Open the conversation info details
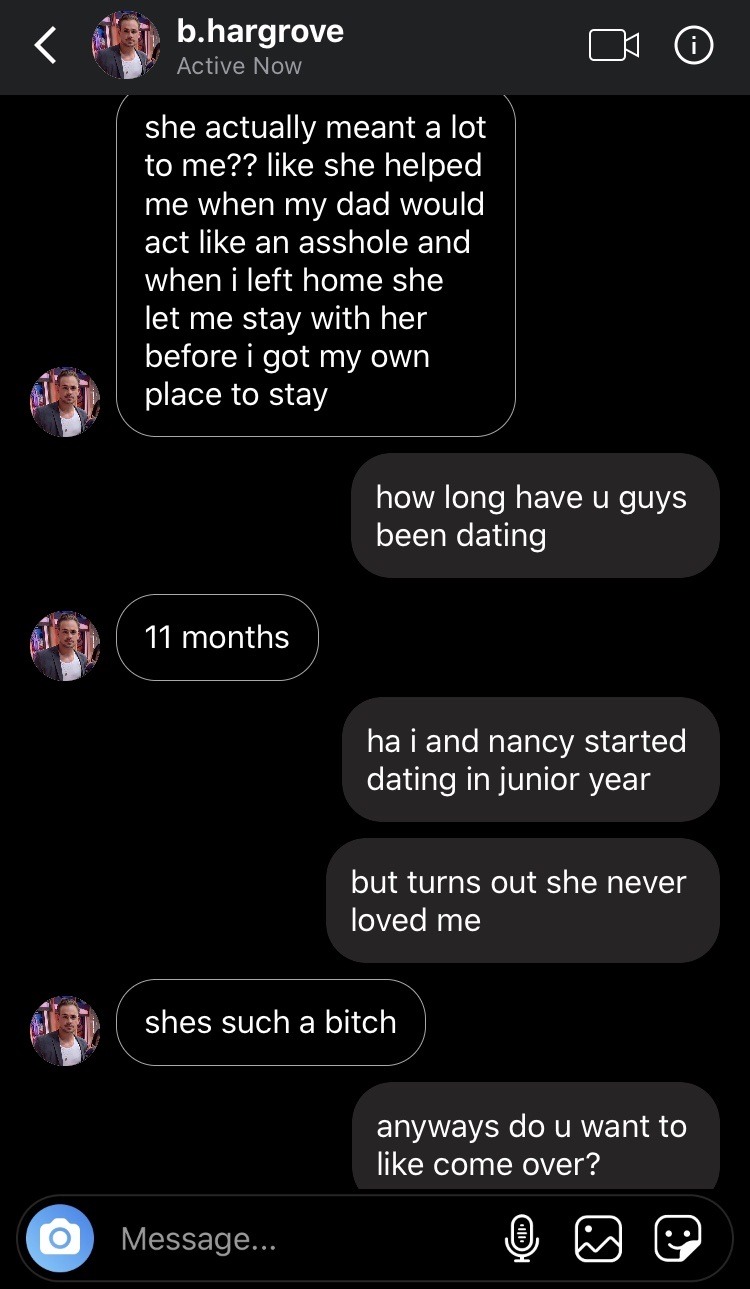 (x=693, y=46)
